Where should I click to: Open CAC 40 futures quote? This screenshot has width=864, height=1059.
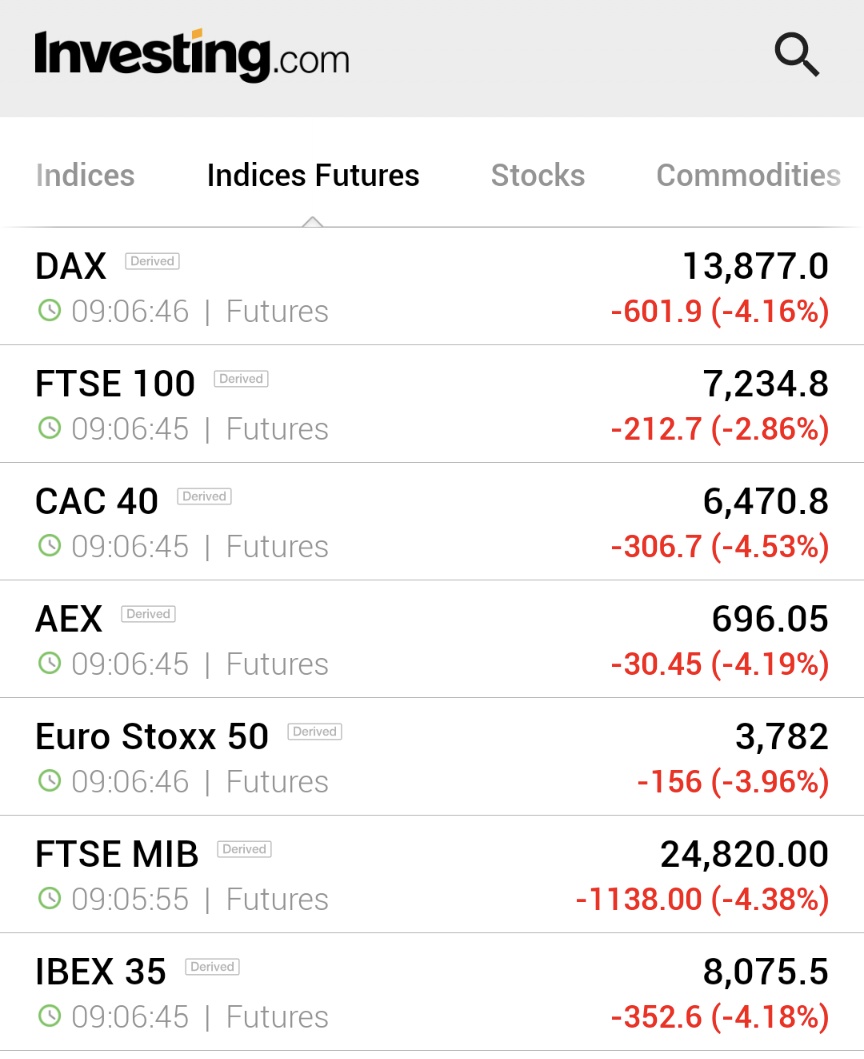(x=432, y=522)
